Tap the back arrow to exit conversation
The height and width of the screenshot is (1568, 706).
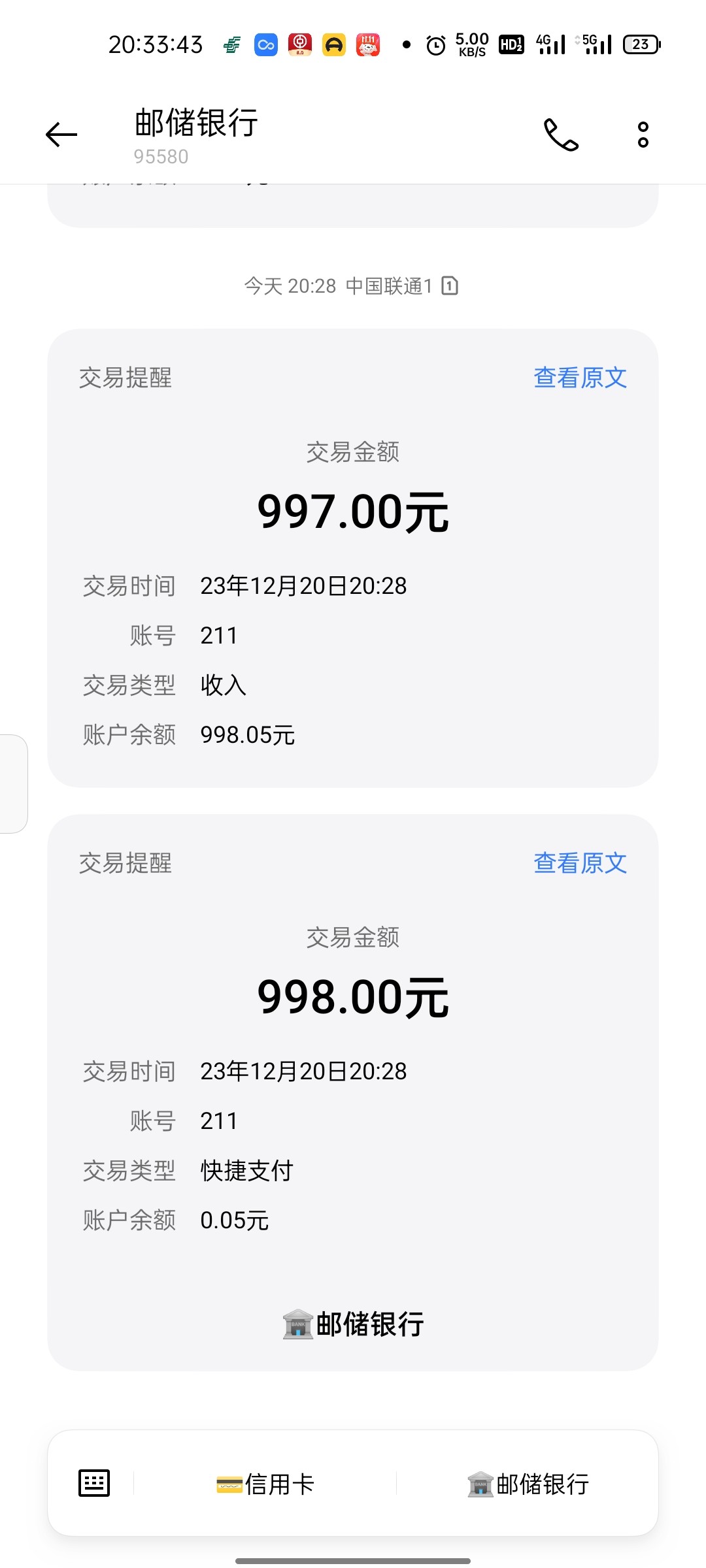[x=59, y=134]
